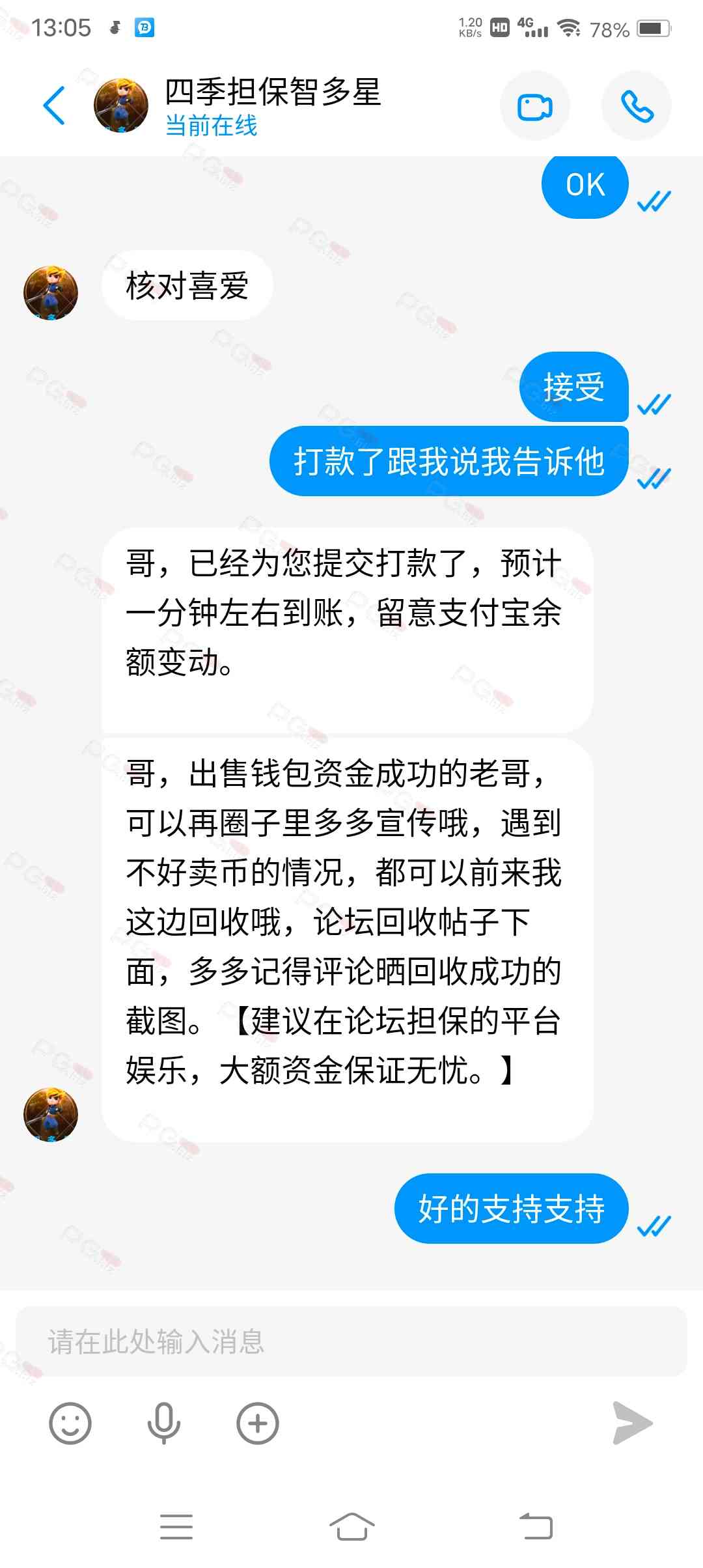This screenshot has height=1568, width=703.
Task: Open the plus attachment menu
Action: click(x=257, y=1423)
